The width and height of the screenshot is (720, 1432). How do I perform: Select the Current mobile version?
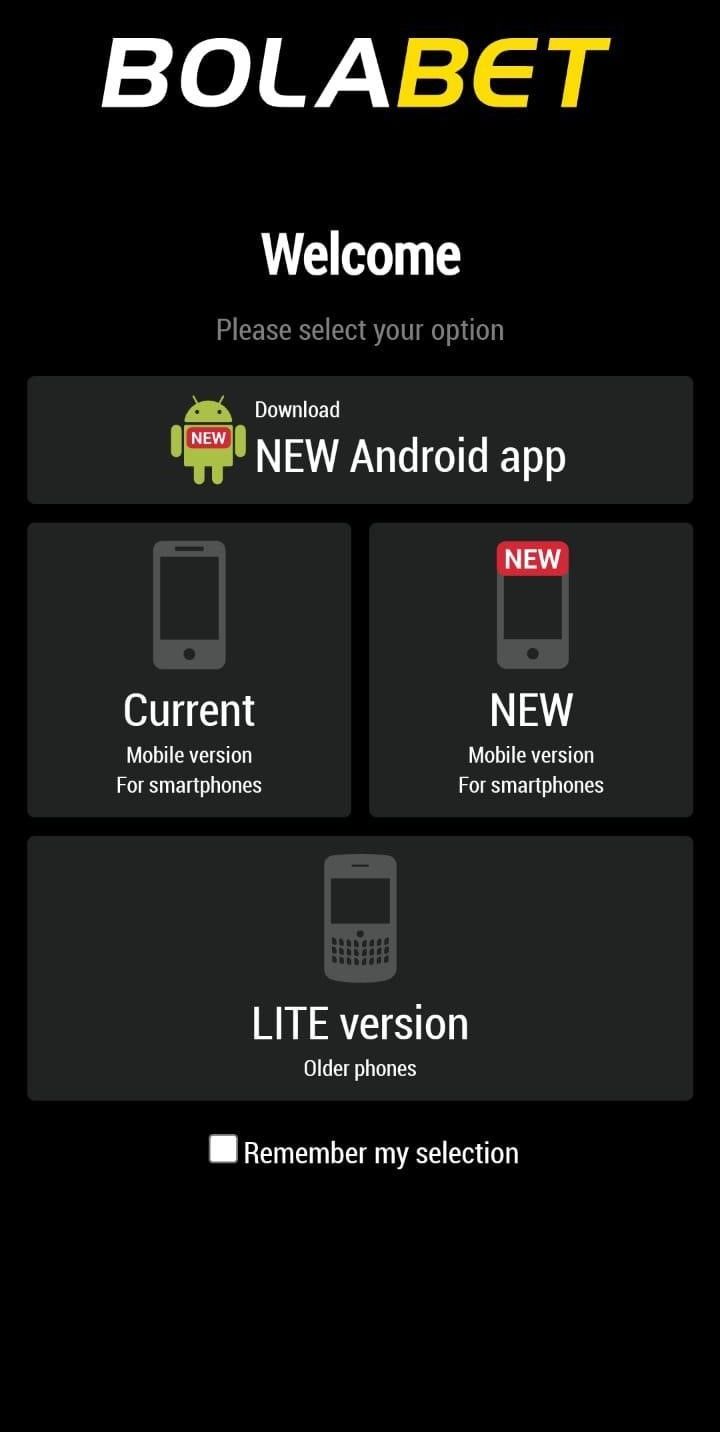189,670
